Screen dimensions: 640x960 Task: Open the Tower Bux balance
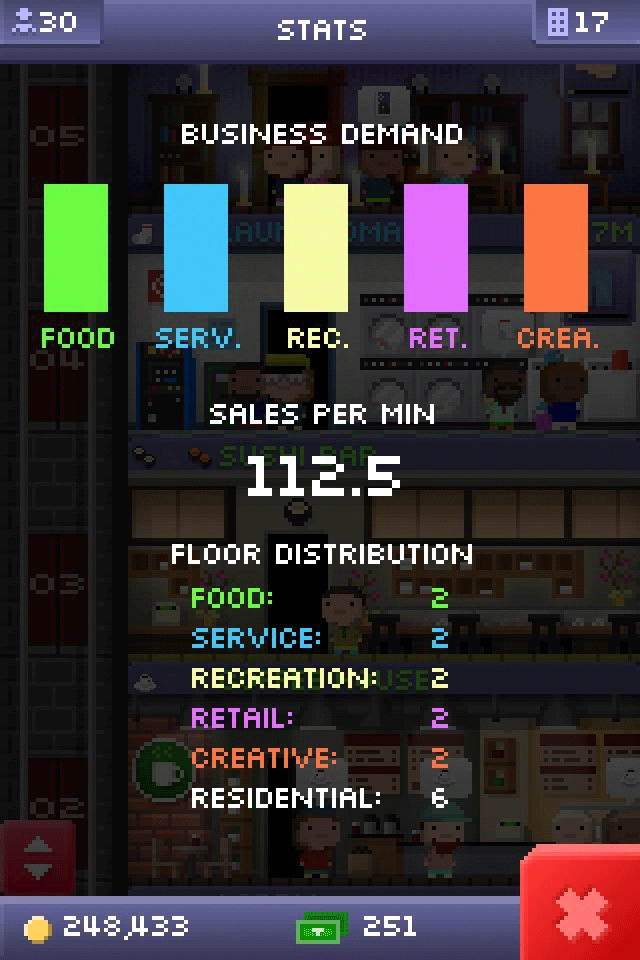356,928
